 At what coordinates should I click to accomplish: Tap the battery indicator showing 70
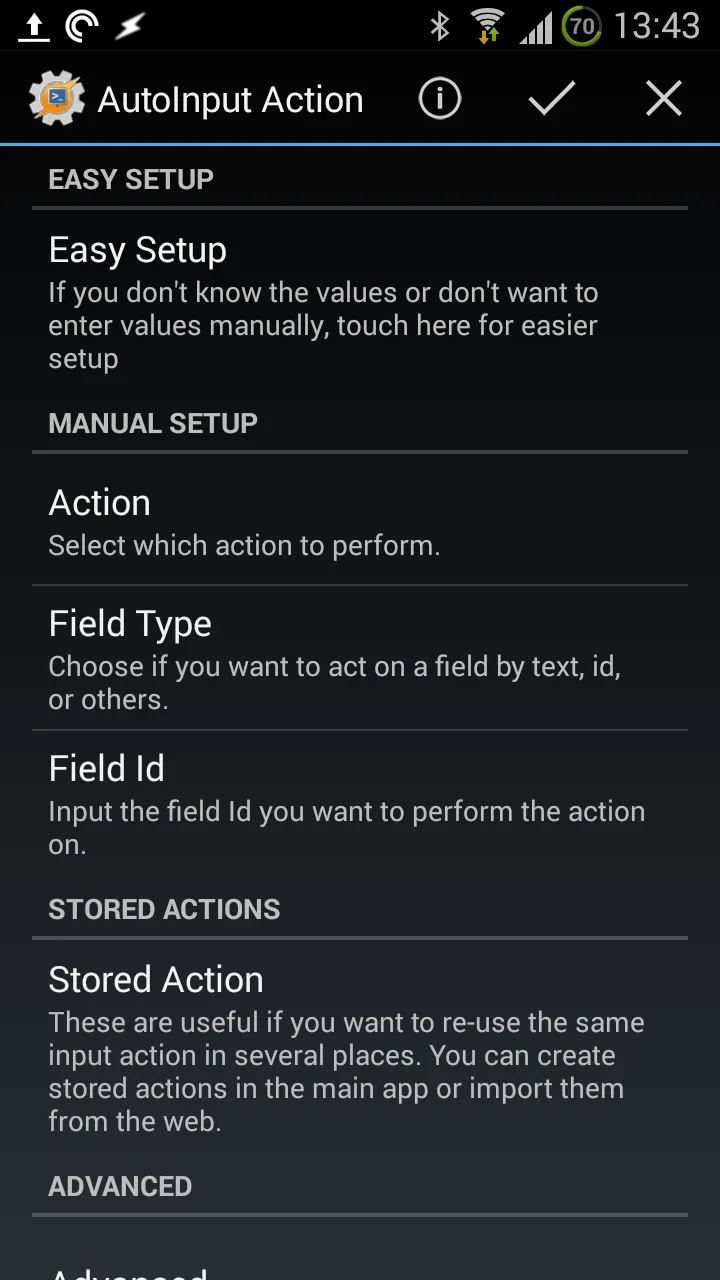581,24
